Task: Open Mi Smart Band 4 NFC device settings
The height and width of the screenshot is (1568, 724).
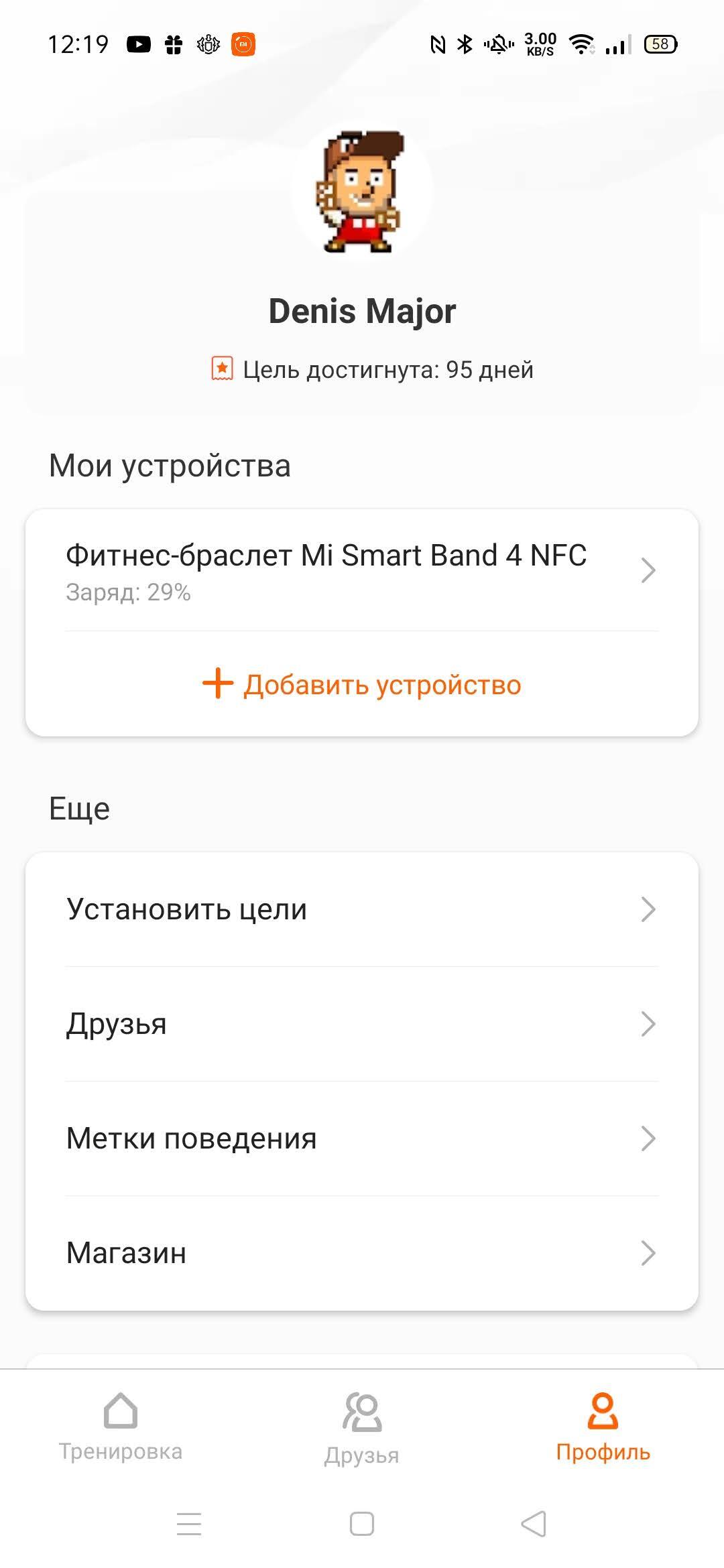Action: (362, 571)
